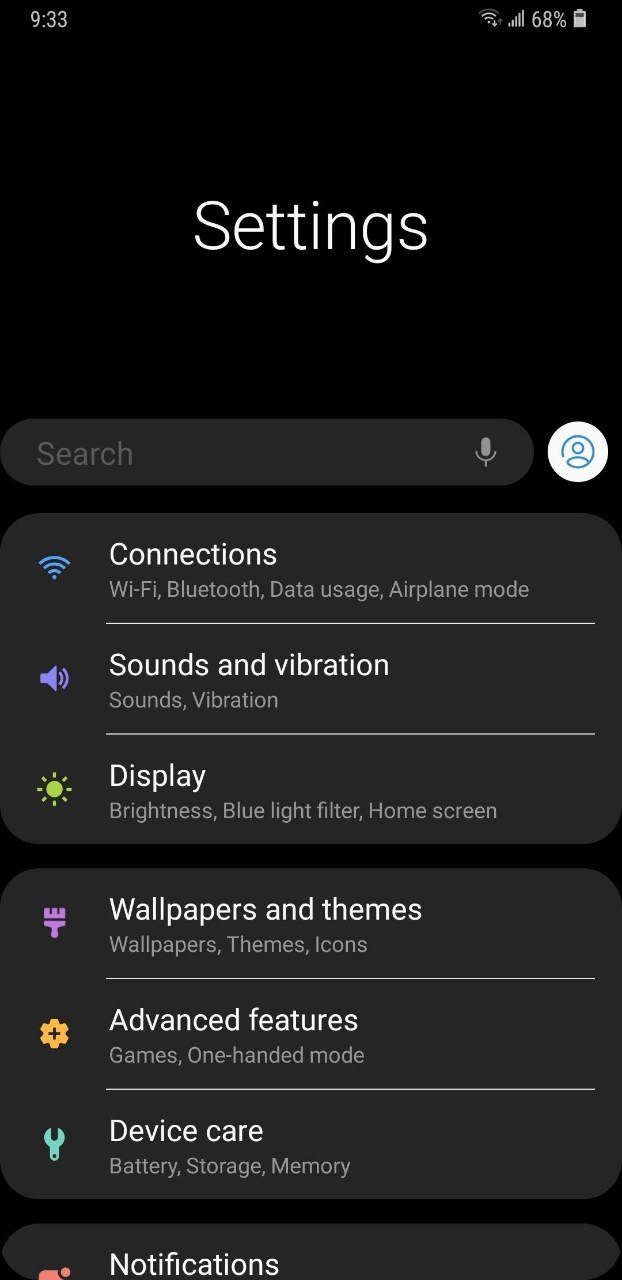
Task: Open Connections settings
Action: tap(311, 569)
